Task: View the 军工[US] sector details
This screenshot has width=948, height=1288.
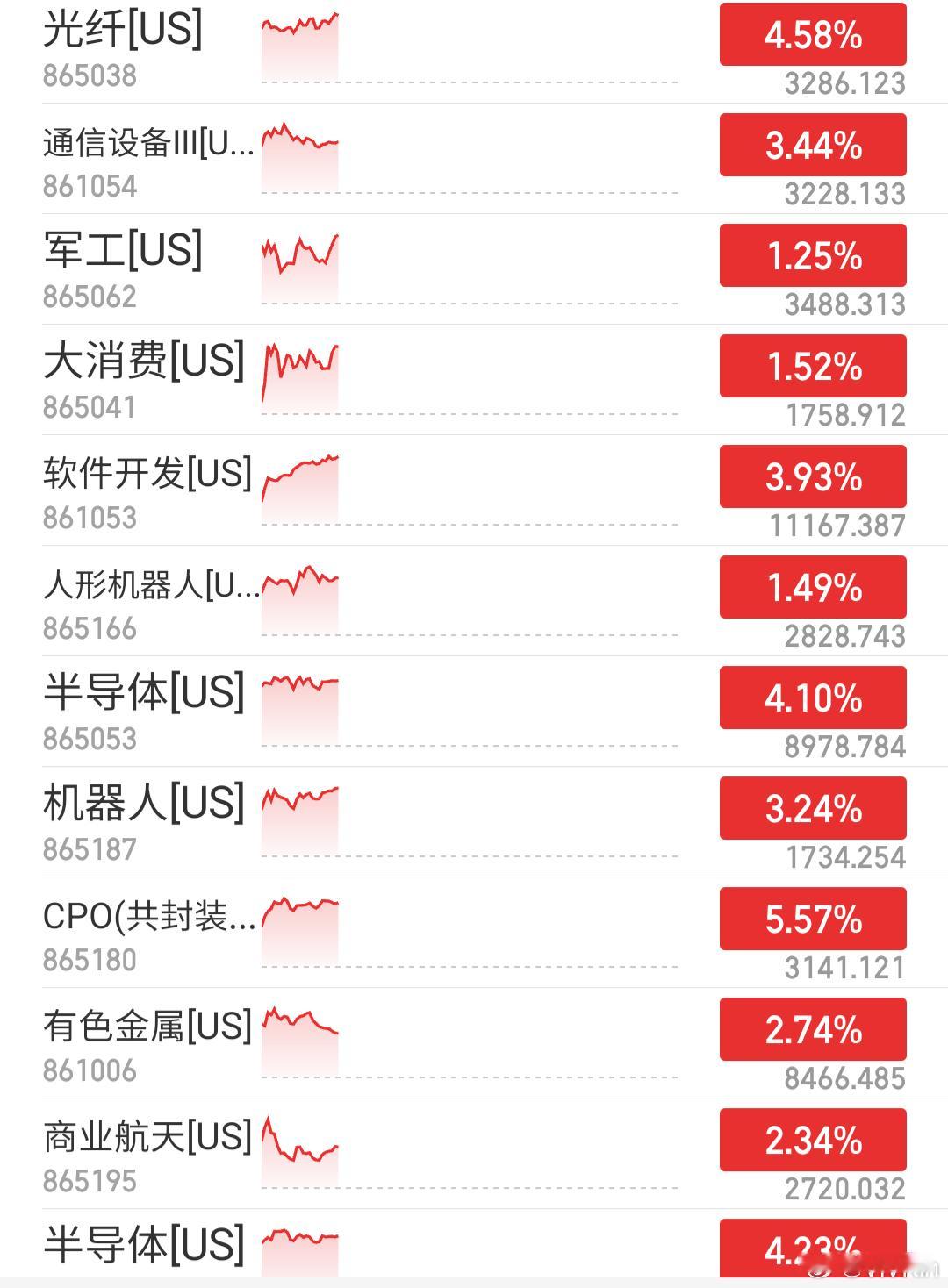Action: 474,269
